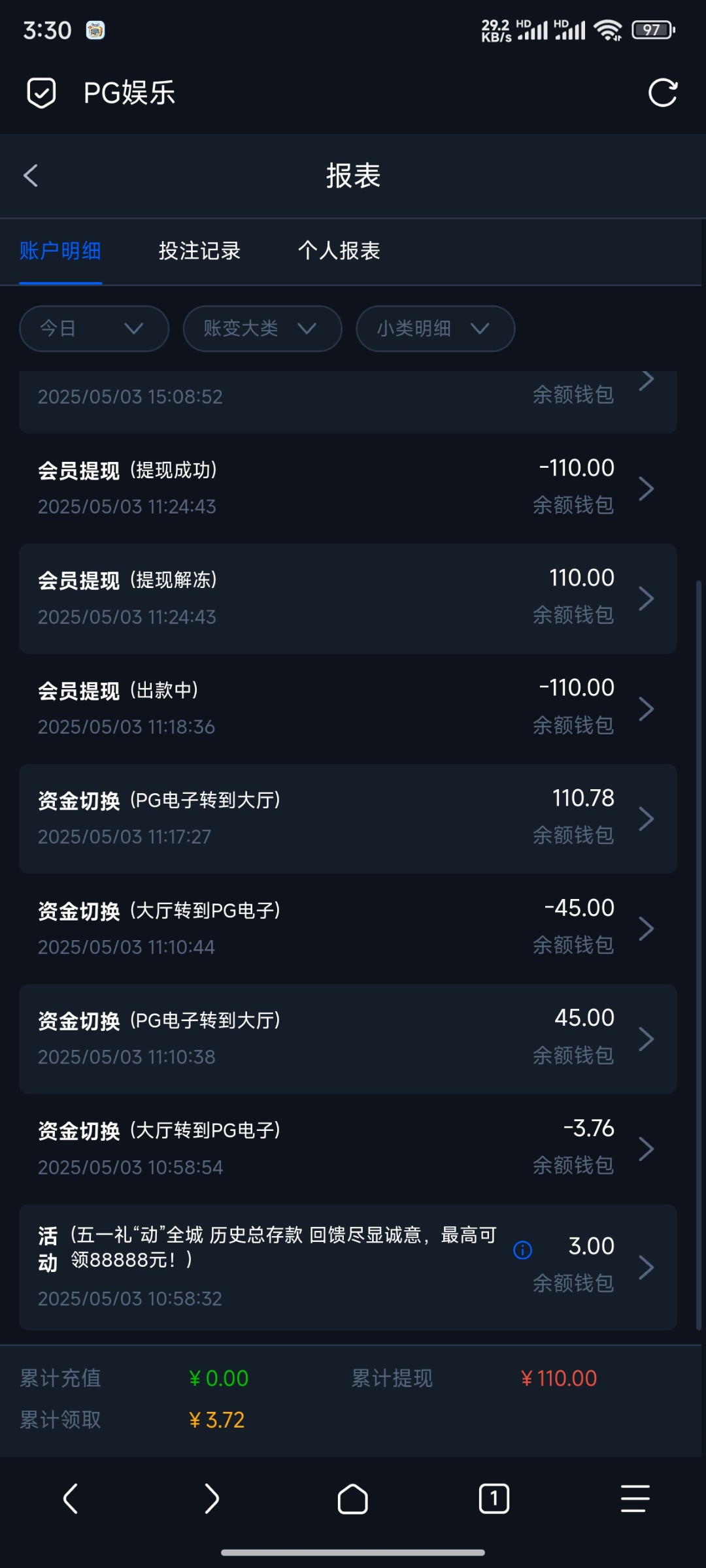View the -45.00 资金切换 transaction

coord(348,929)
